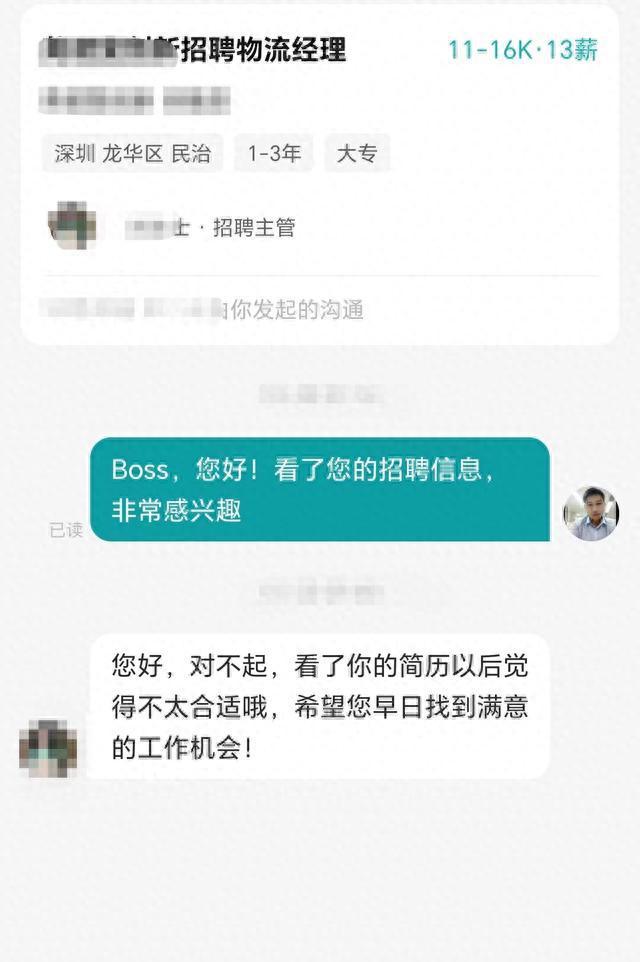The width and height of the screenshot is (640, 962).
Task: Open your own profile photo beside the sent message
Action: [590, 513]
